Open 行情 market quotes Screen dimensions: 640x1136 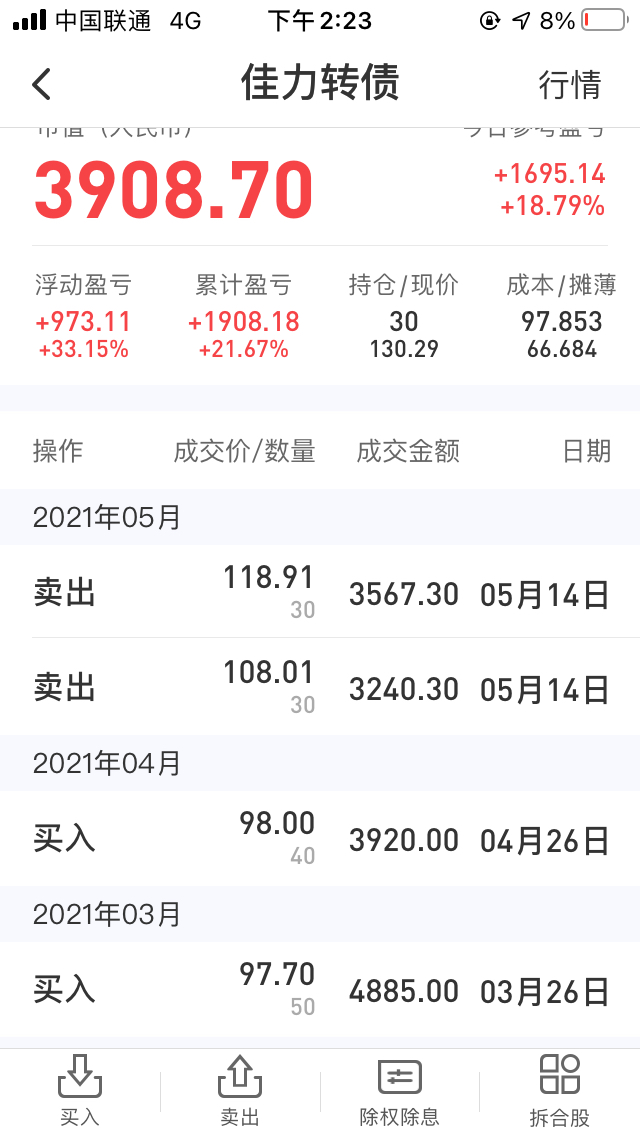[x=570, y=85]
